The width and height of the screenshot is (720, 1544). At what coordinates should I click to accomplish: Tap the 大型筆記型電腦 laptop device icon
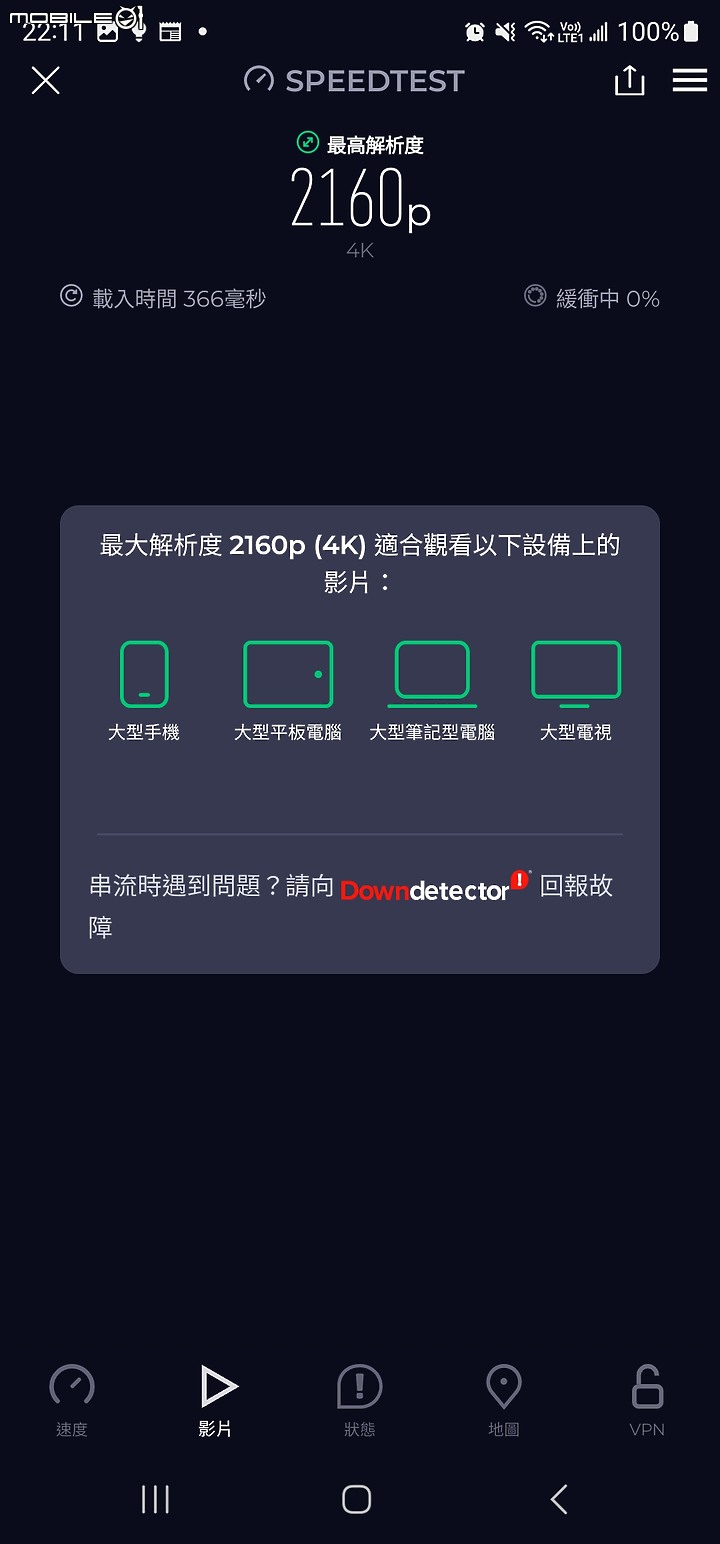pyautogui.click(x=432, y=673)
